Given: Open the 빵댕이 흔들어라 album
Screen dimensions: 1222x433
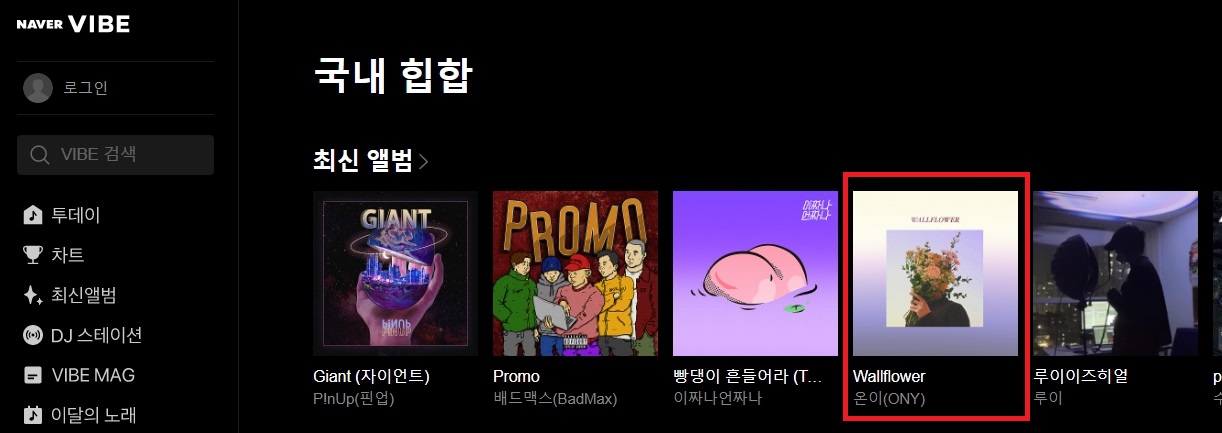Looking at the screenshot, I should pos(755,274).
